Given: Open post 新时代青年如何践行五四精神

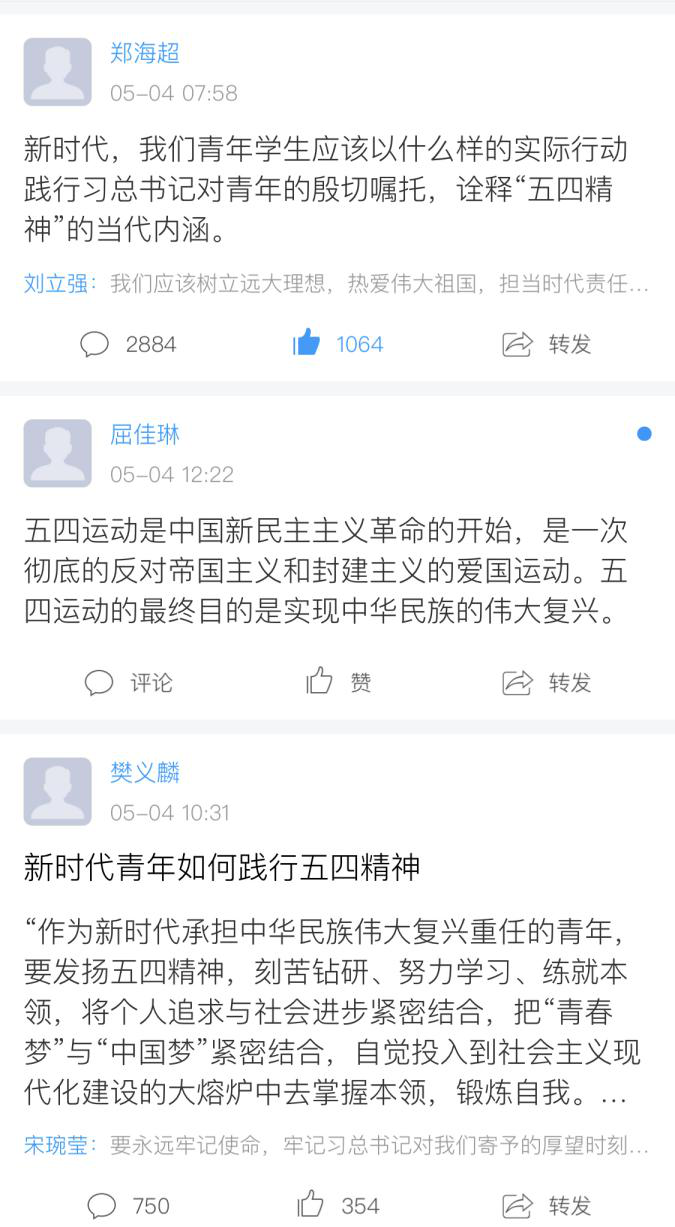Looking at the screenshot, I should [x=222, y=867].
